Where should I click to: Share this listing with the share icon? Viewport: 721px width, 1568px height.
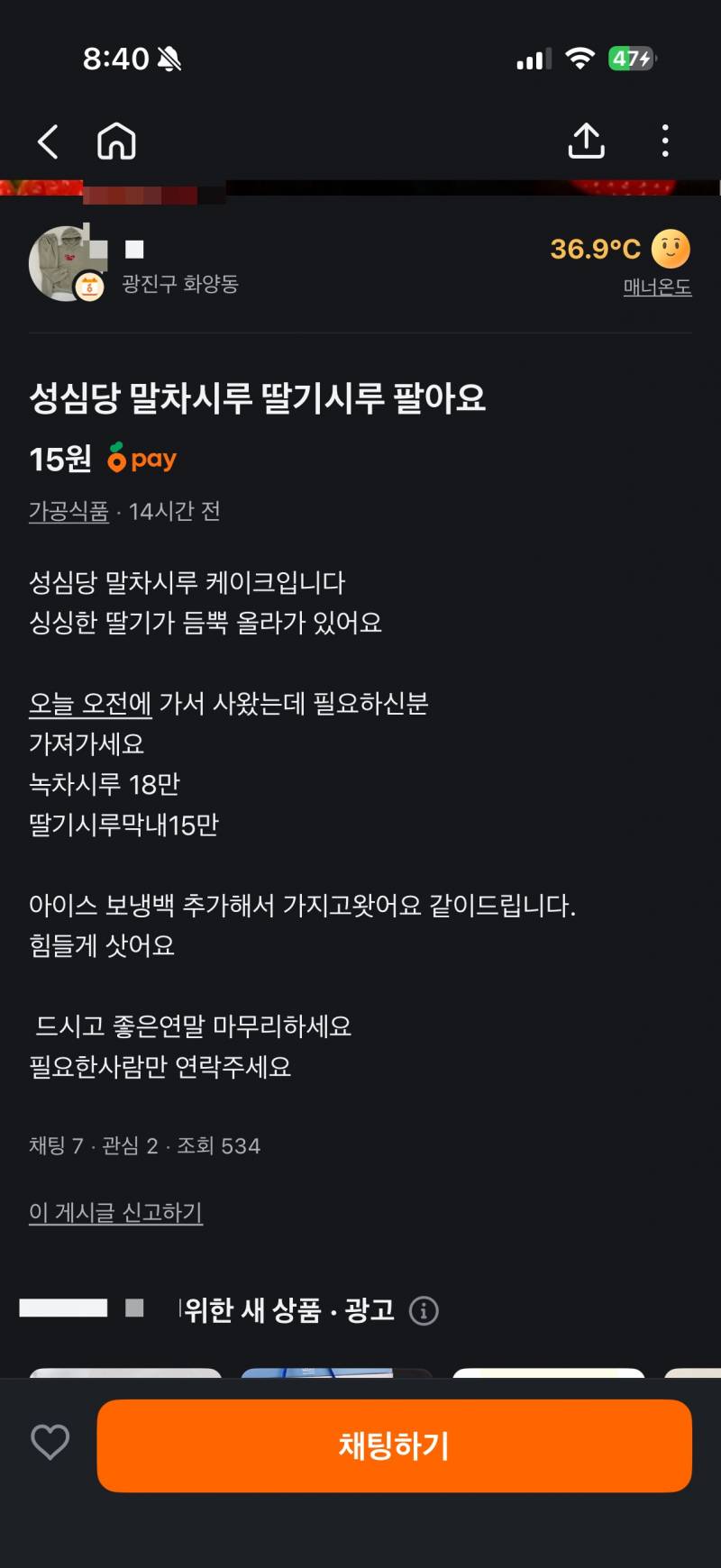point(587,141)
